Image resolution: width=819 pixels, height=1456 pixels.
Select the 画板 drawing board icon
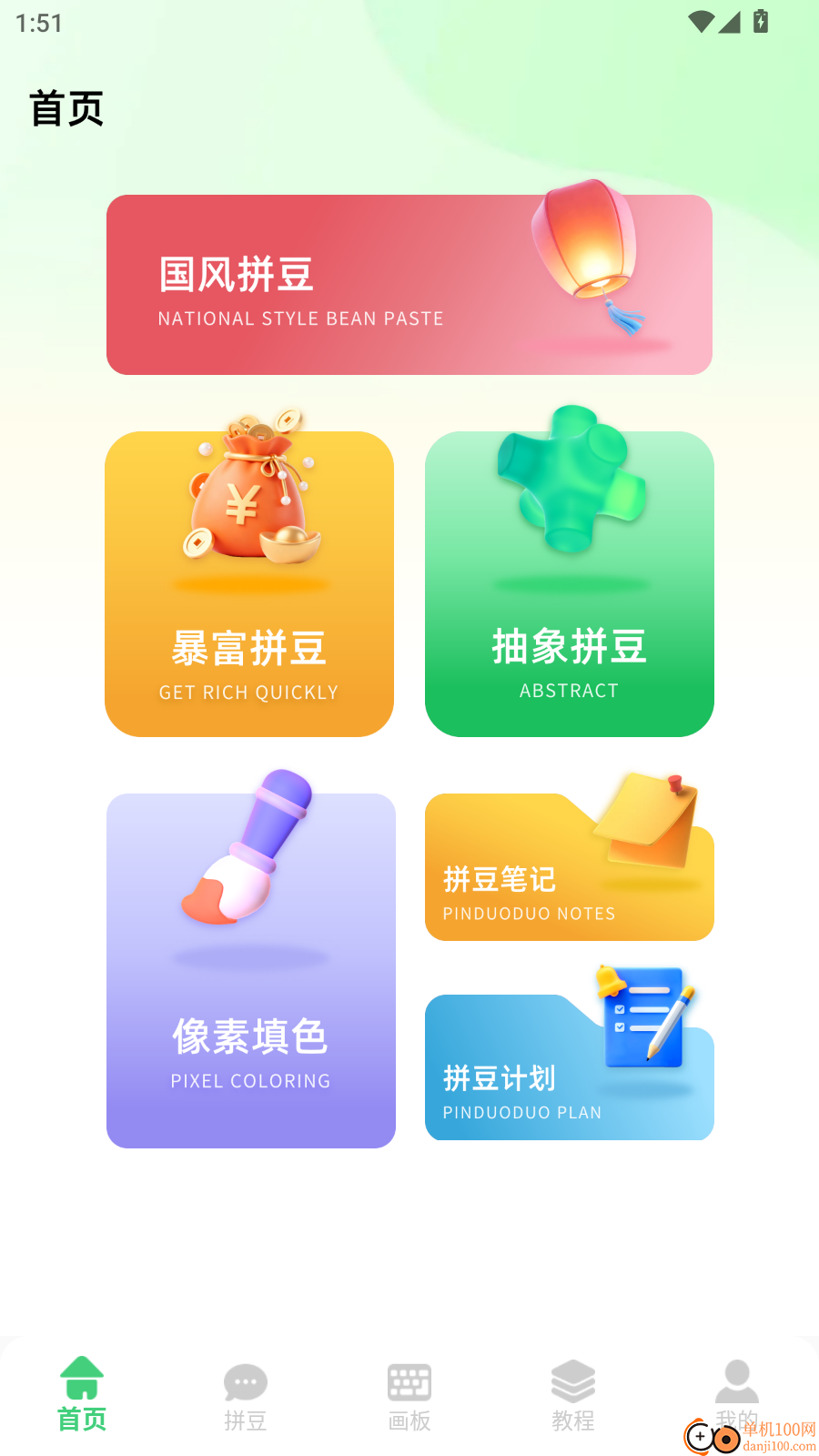(409, 1380)
